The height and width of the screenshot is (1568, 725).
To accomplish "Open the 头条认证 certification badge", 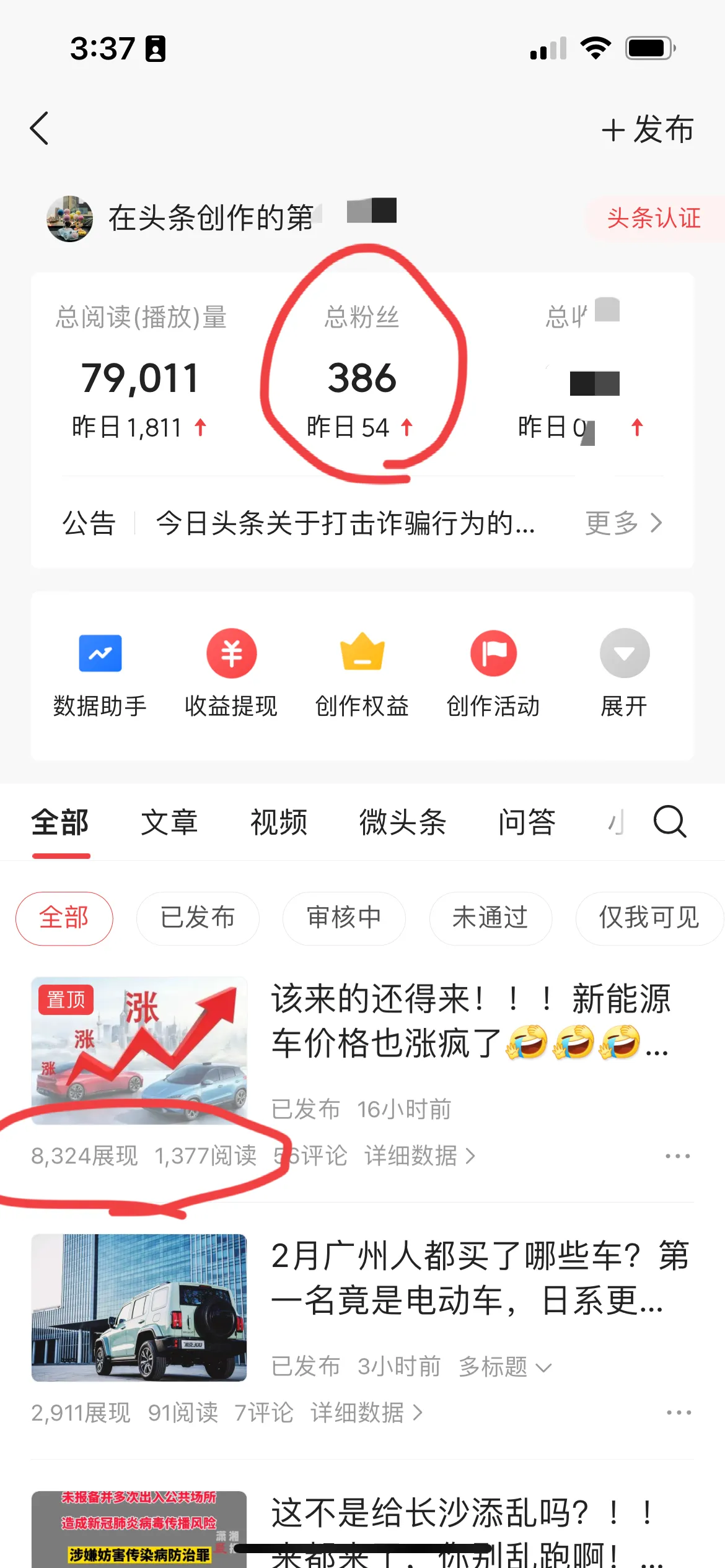I will pyautogui.click(x=654, y=219).
